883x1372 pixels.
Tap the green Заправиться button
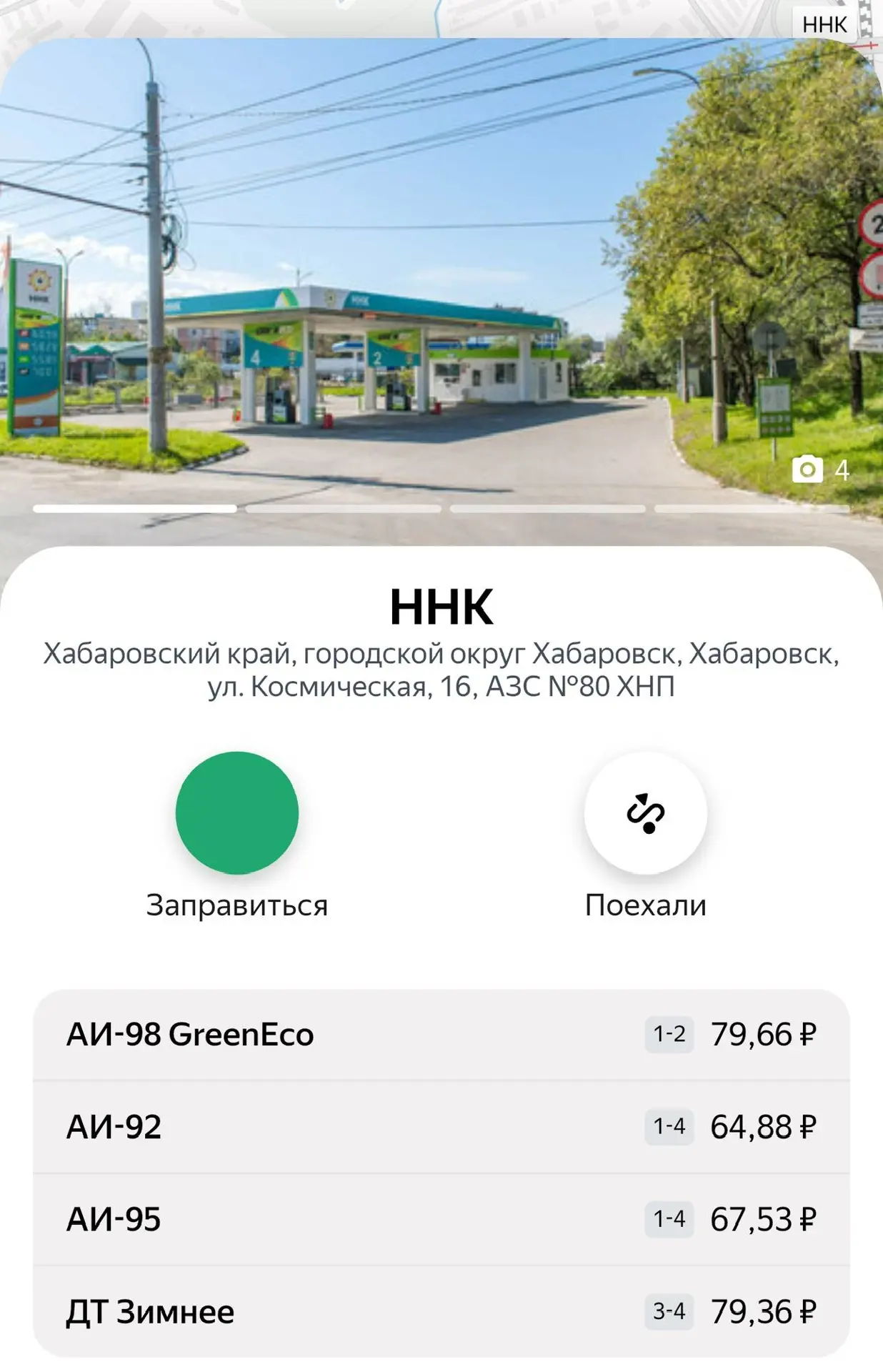click(236, 812)
